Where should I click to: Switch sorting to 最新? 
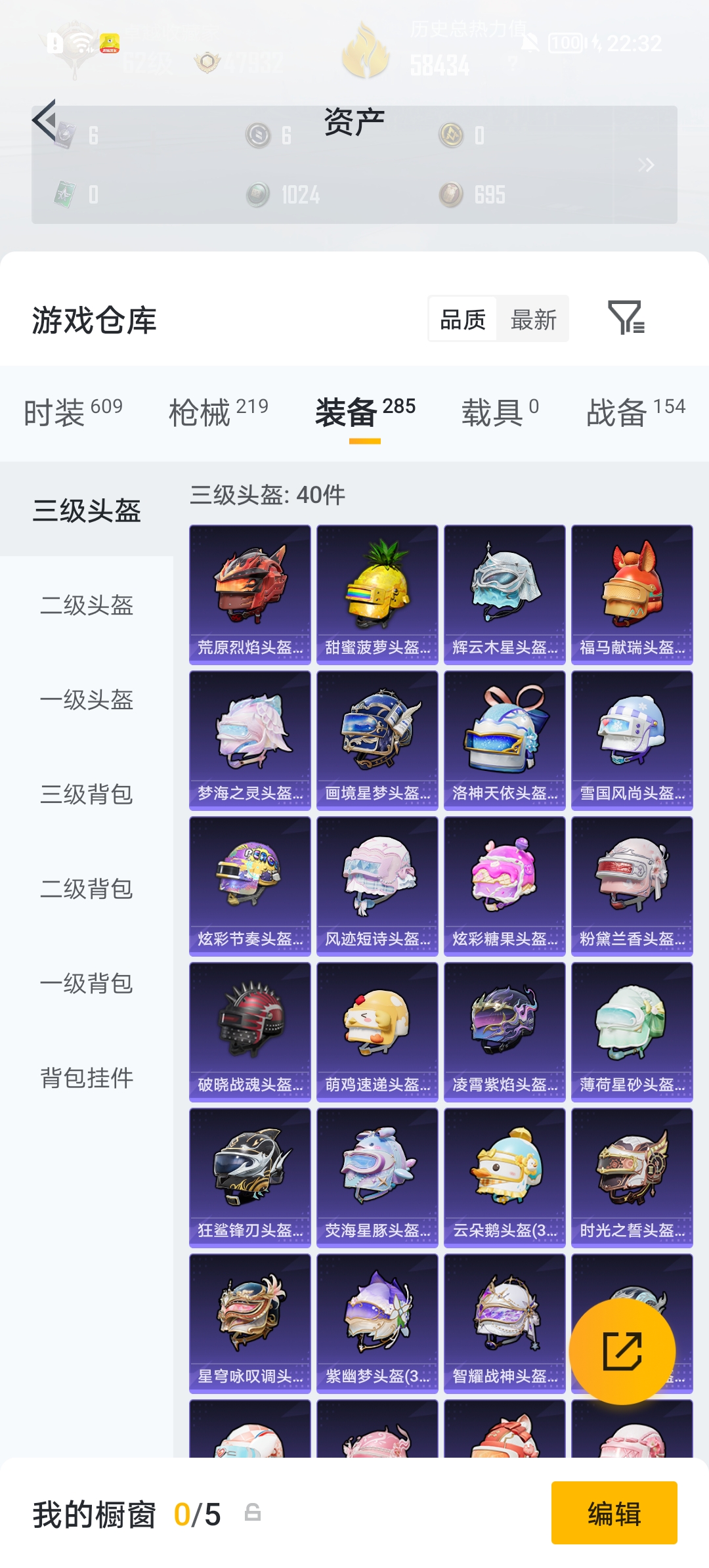[x=533, y=320]
